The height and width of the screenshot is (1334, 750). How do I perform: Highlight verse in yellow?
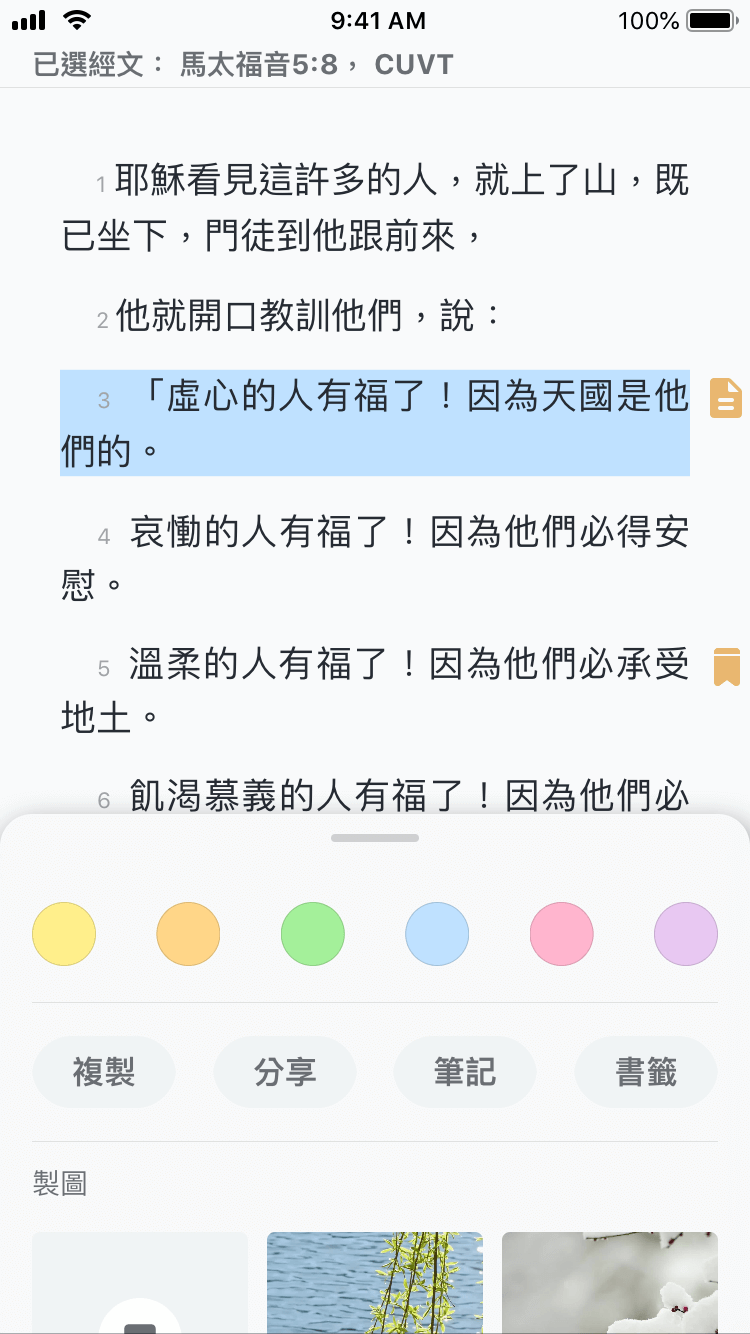click(64, 934)
